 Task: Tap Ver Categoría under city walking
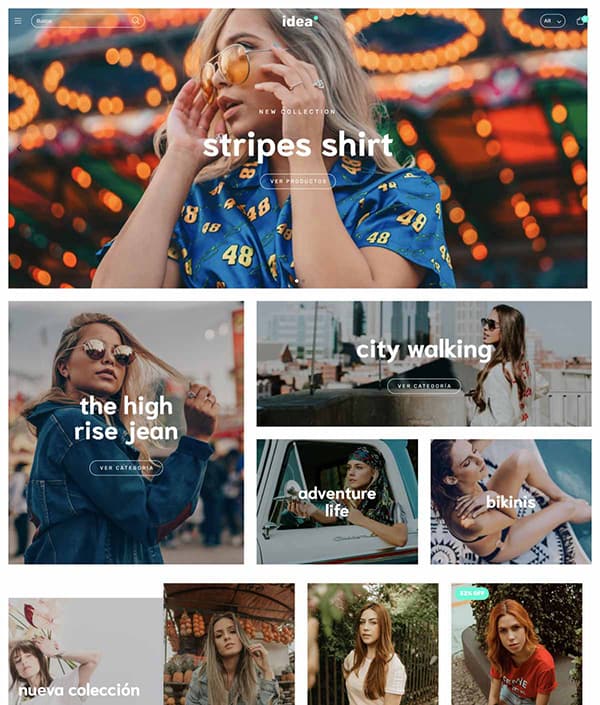pyautogui.click(x=424, y=385)
